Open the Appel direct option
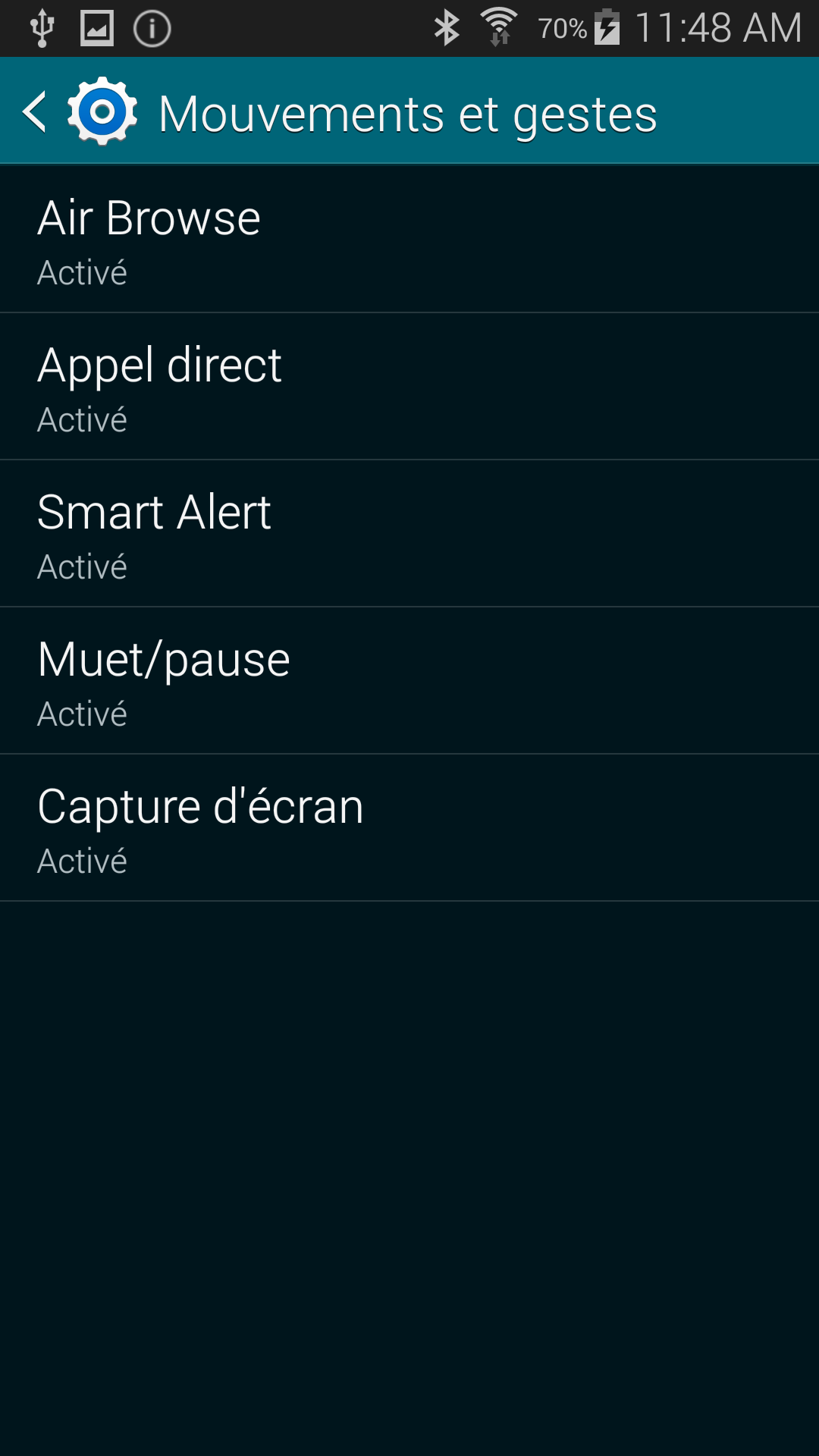The width and height of the screenshot is (819, 1456). tap(409, 387)
